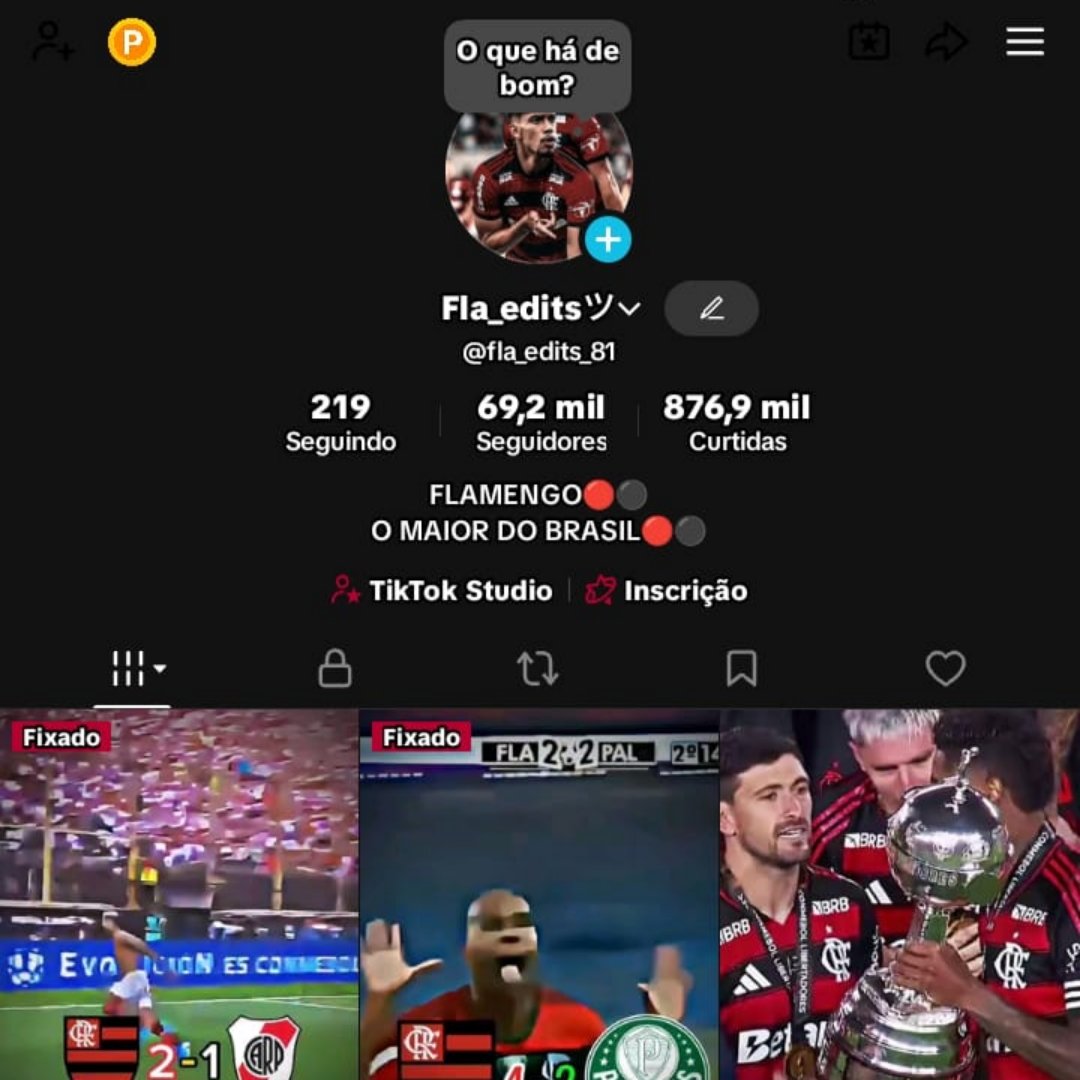
Task: View the 69,2 mil Seguidores list
Action: pyautogui.click(x=540, y=423)
